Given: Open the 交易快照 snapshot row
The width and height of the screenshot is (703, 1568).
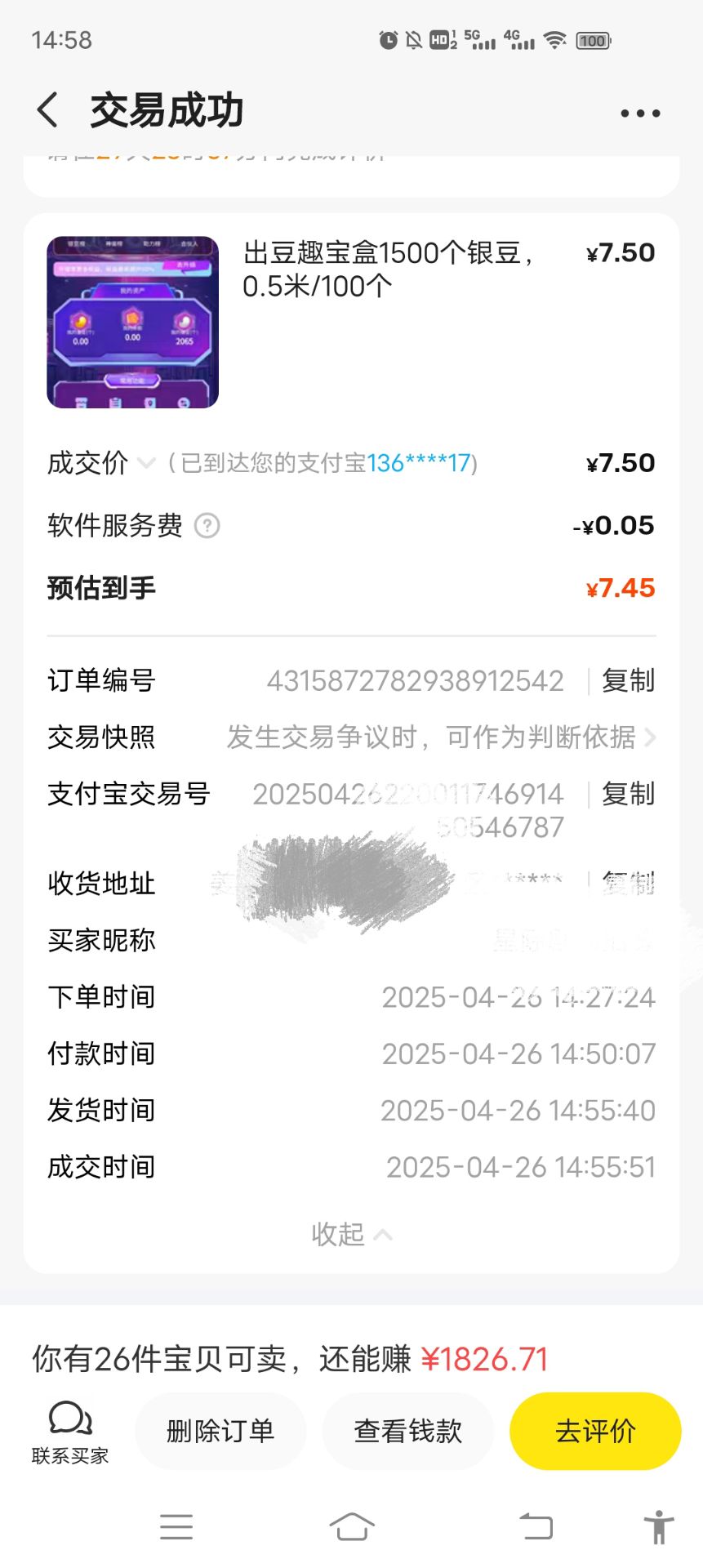Looking at the screenshot, I should [352, 737].
